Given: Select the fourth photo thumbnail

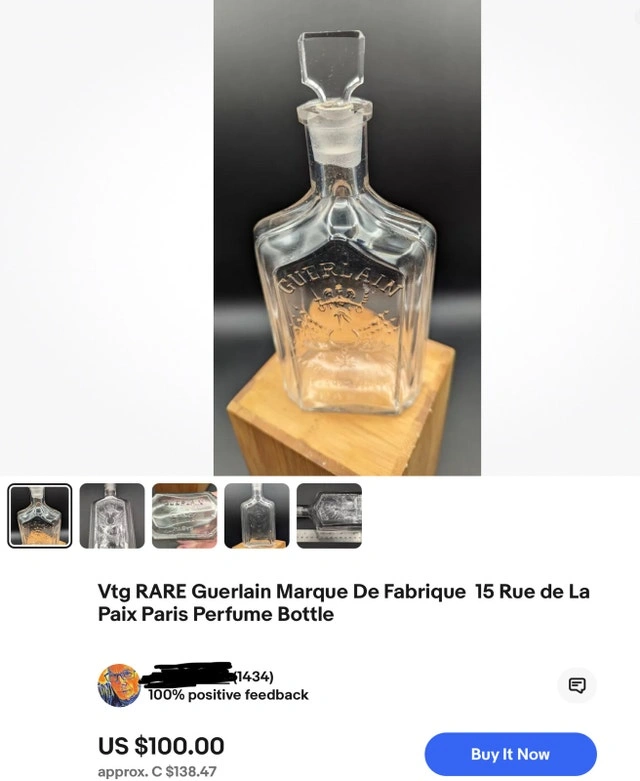Looking at the screenshot, I should point(257,516).
